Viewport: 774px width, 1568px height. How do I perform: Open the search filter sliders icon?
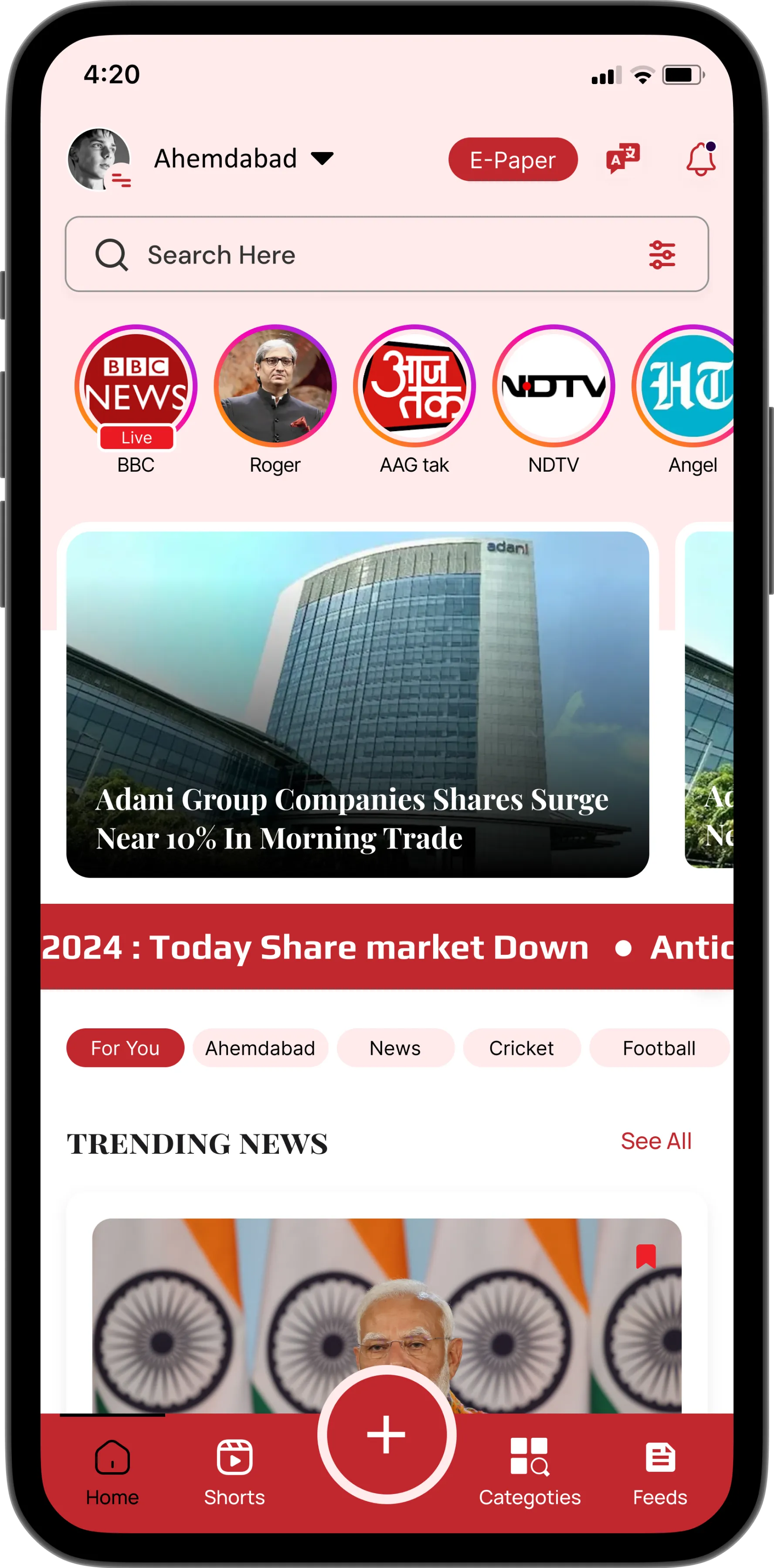point(662,254)
